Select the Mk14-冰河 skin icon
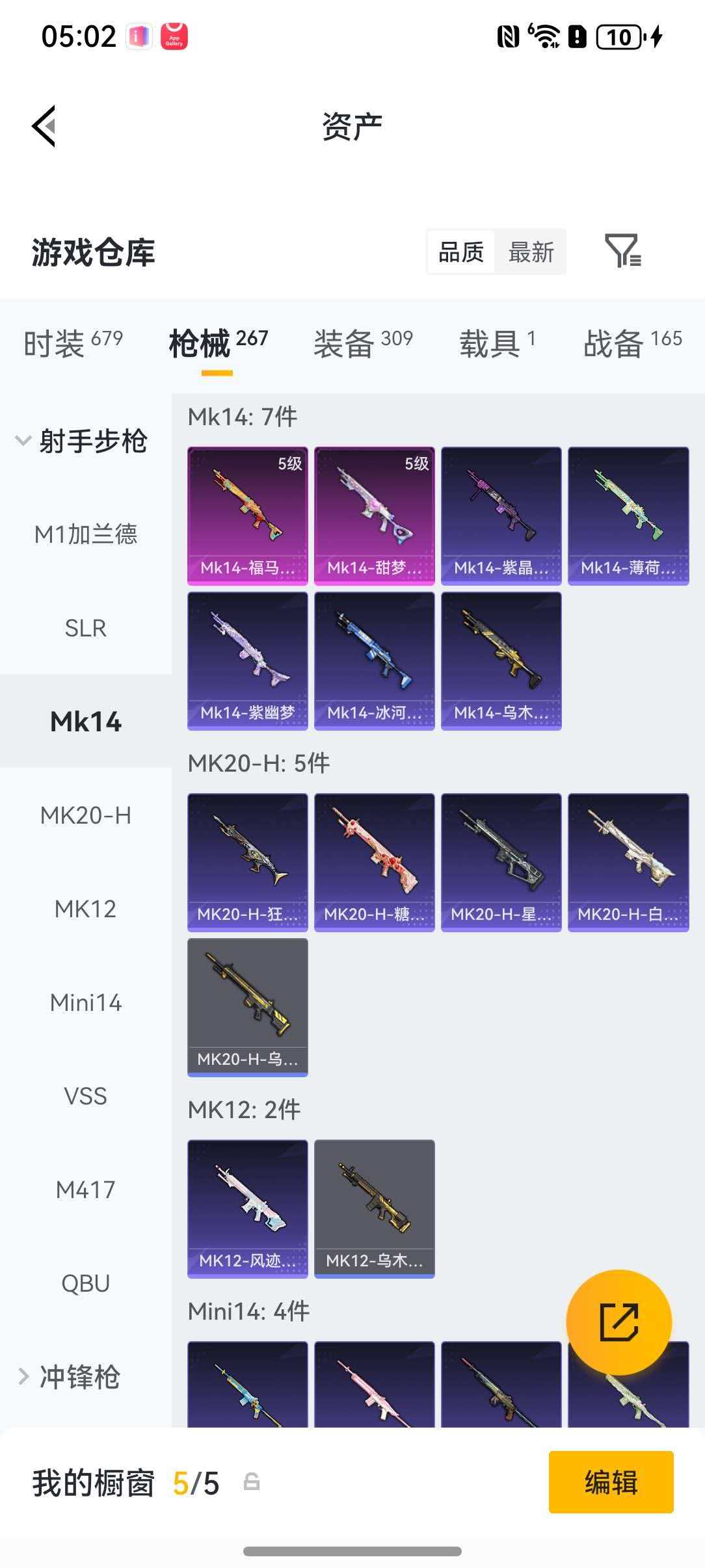 (x=374, y=657)
